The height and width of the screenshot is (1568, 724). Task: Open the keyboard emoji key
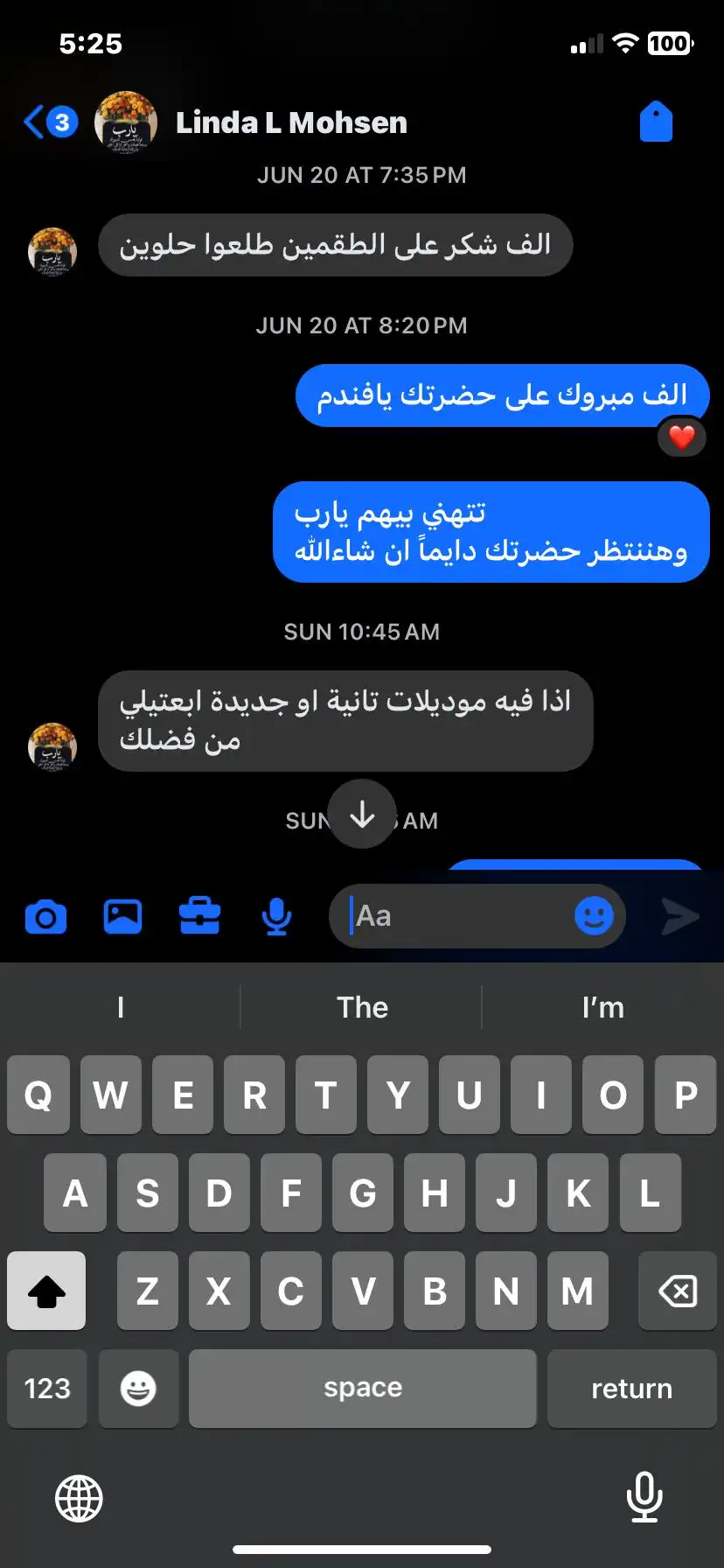click(138, 1389)
